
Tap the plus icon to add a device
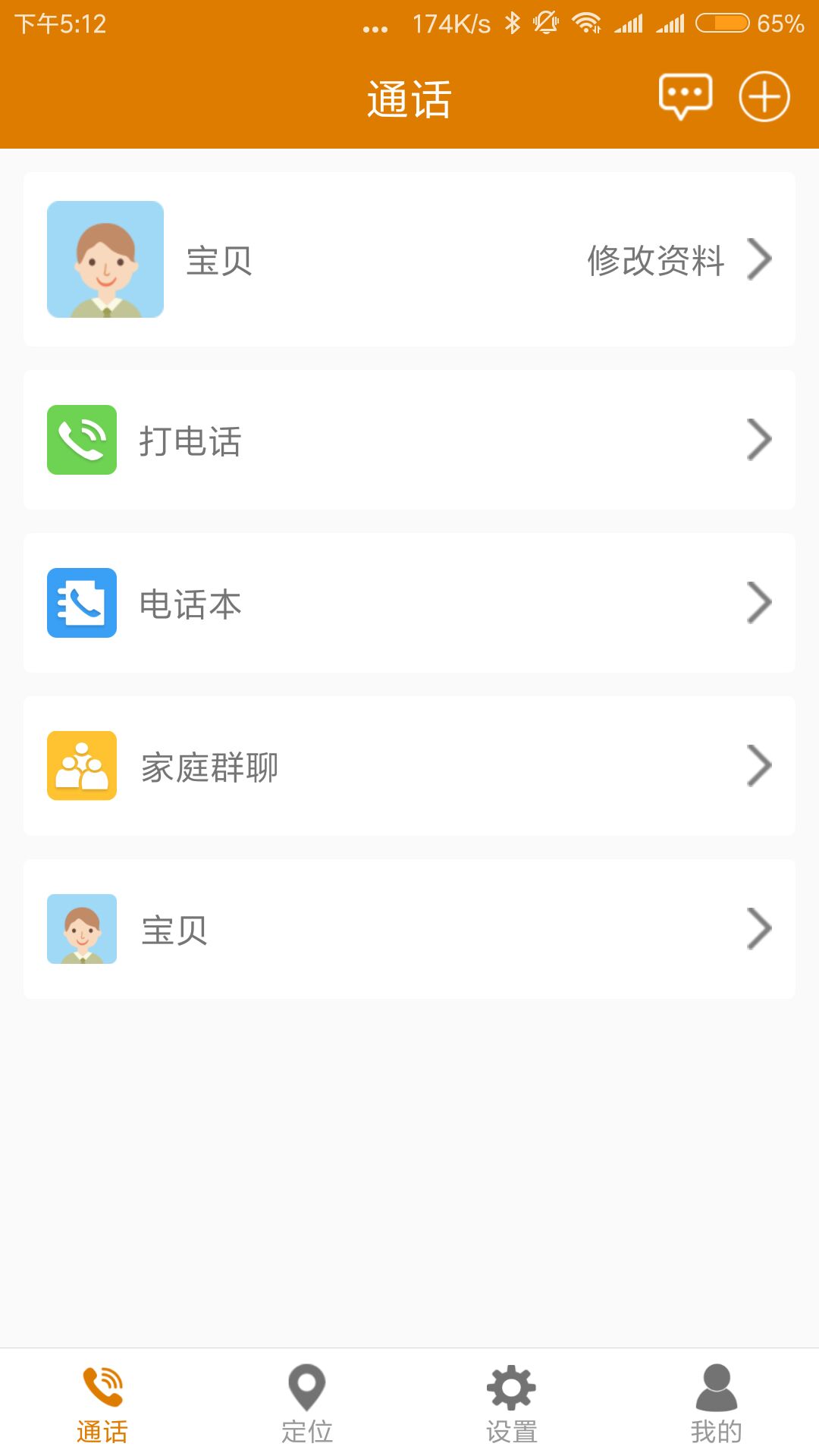pyautogui.click(x=764, y=96)
